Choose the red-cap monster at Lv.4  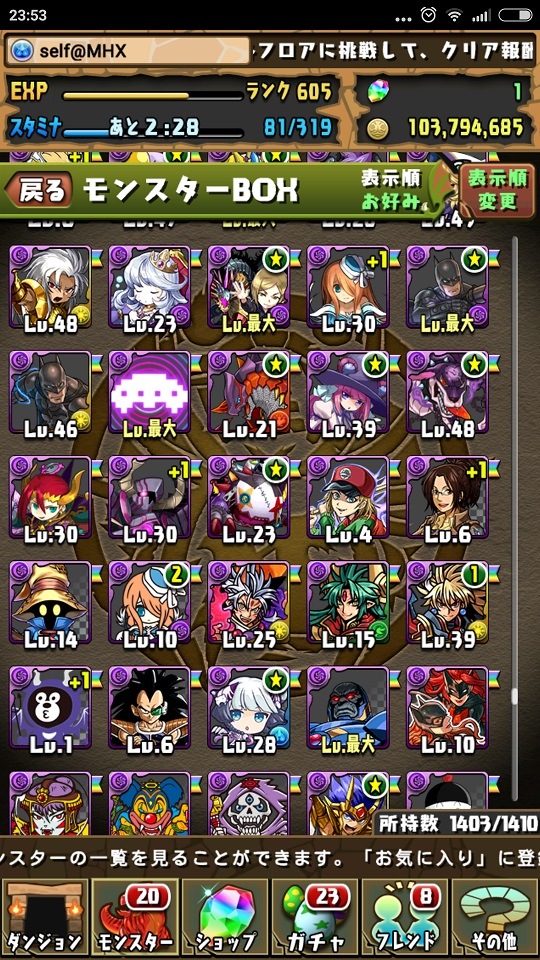tap(348, 498)
